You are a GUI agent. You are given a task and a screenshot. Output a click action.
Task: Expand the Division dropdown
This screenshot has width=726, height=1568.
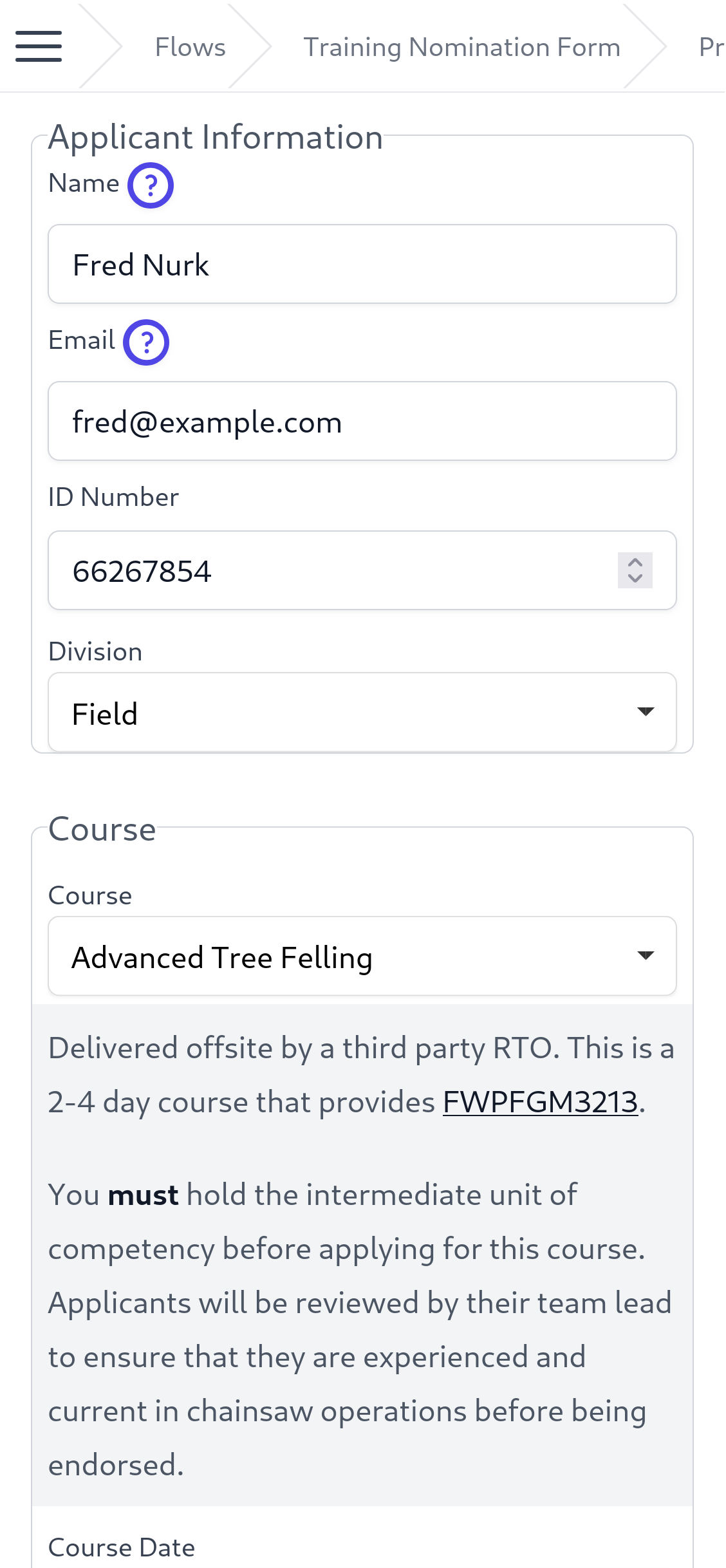point(362,713)
